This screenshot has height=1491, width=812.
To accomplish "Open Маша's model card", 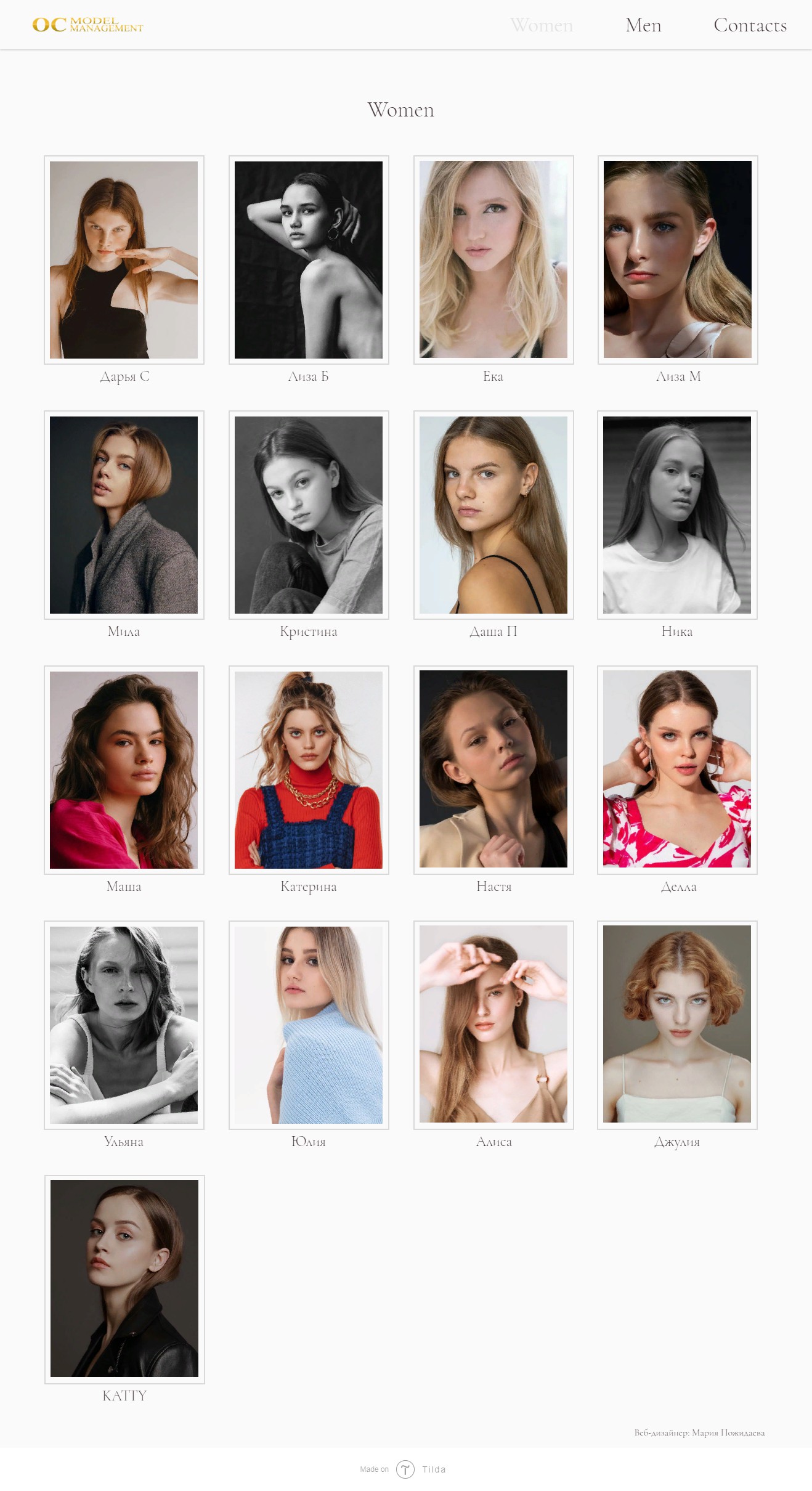I will pos(124,770).
